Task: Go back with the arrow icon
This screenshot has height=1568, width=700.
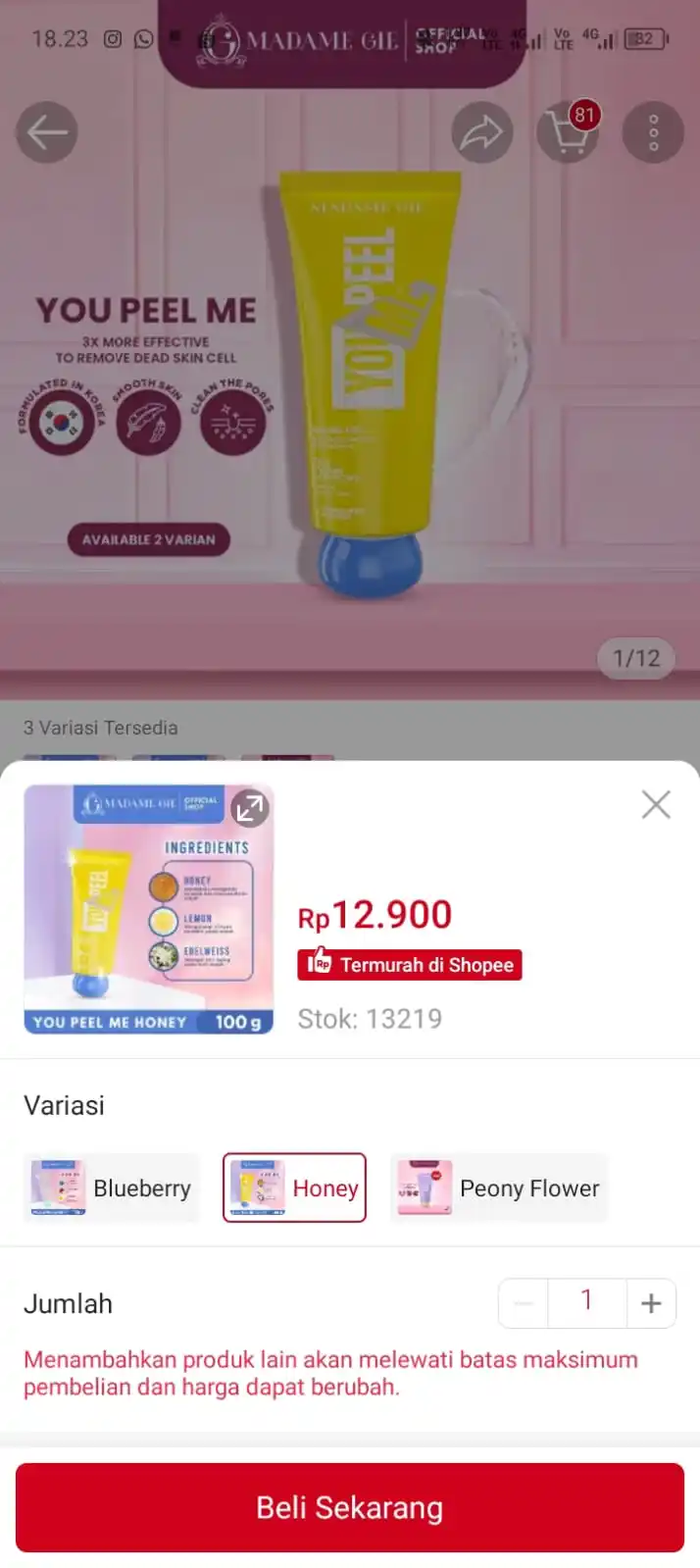Action: [x=46, y=132]
